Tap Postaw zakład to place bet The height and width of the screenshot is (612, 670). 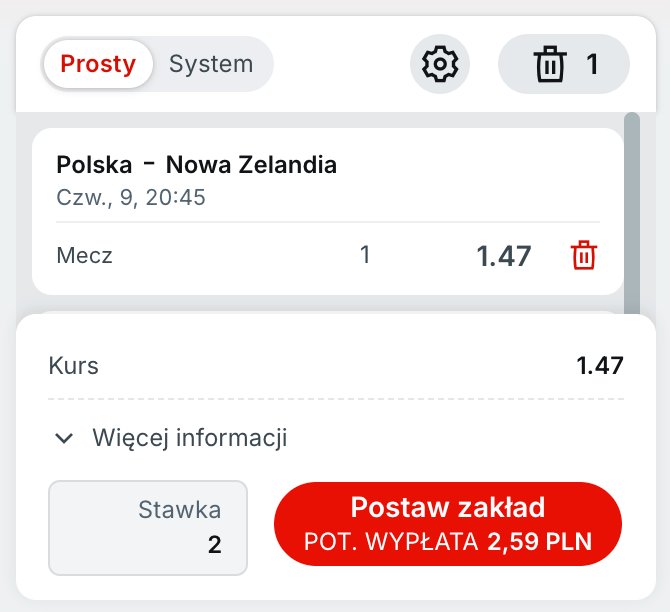coord(448,524)
